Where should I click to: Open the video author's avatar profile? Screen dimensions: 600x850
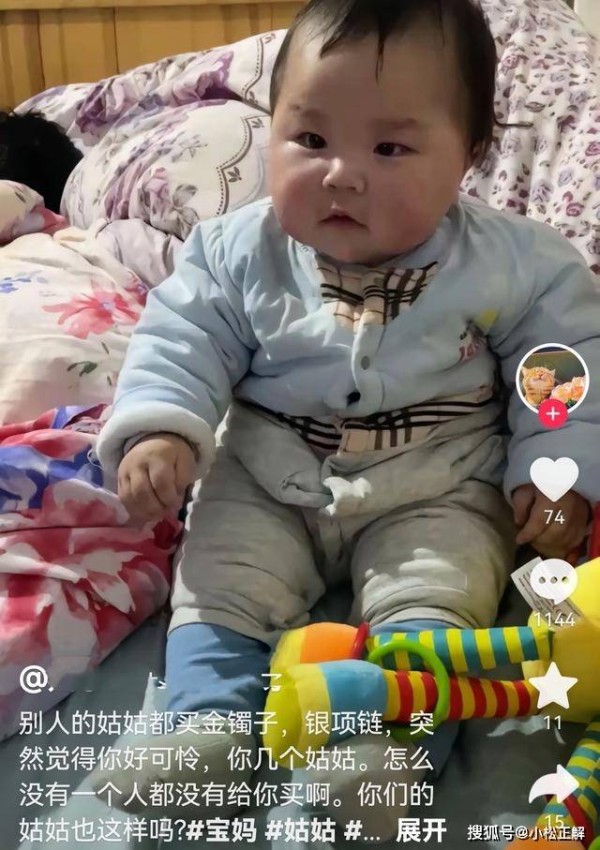tap(552, 377)
